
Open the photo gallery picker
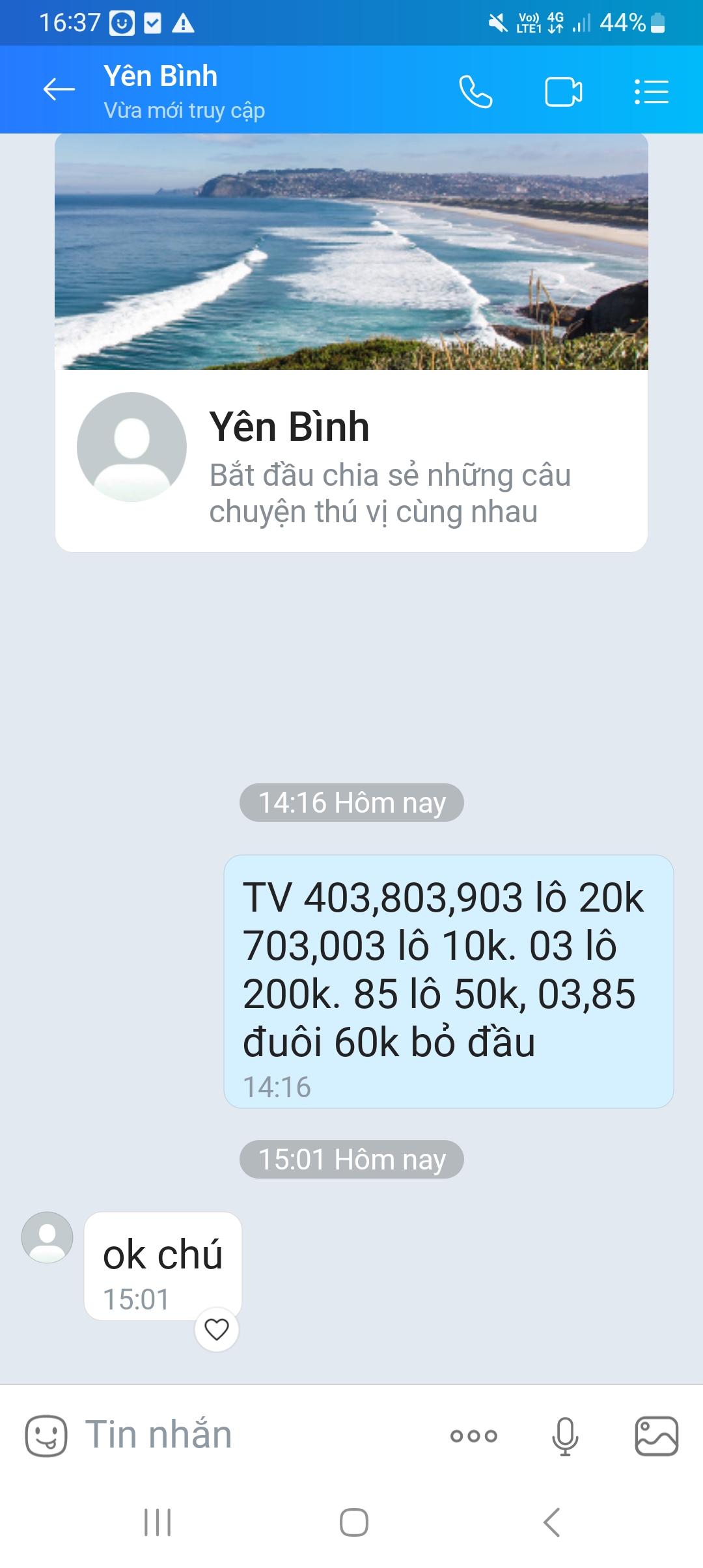(x=657, y=1436)
